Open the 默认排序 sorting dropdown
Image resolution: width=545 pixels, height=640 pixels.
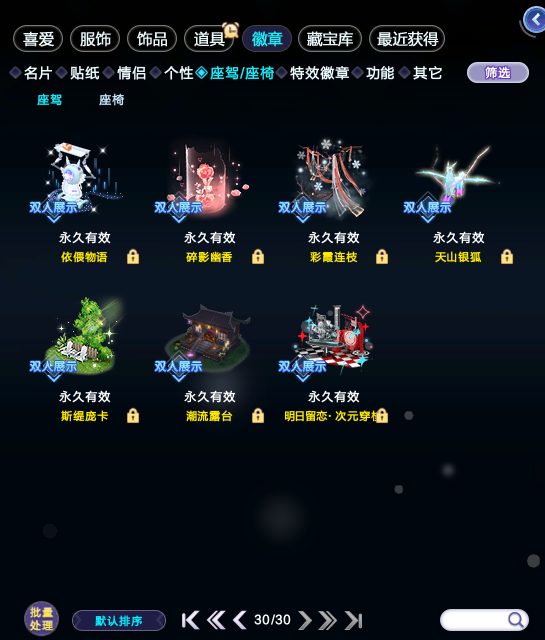(119, 621)
